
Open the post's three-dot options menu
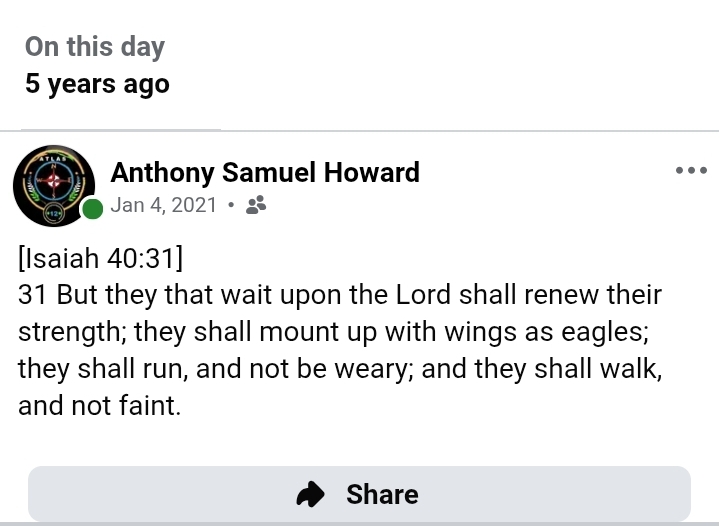coord(691,171)
